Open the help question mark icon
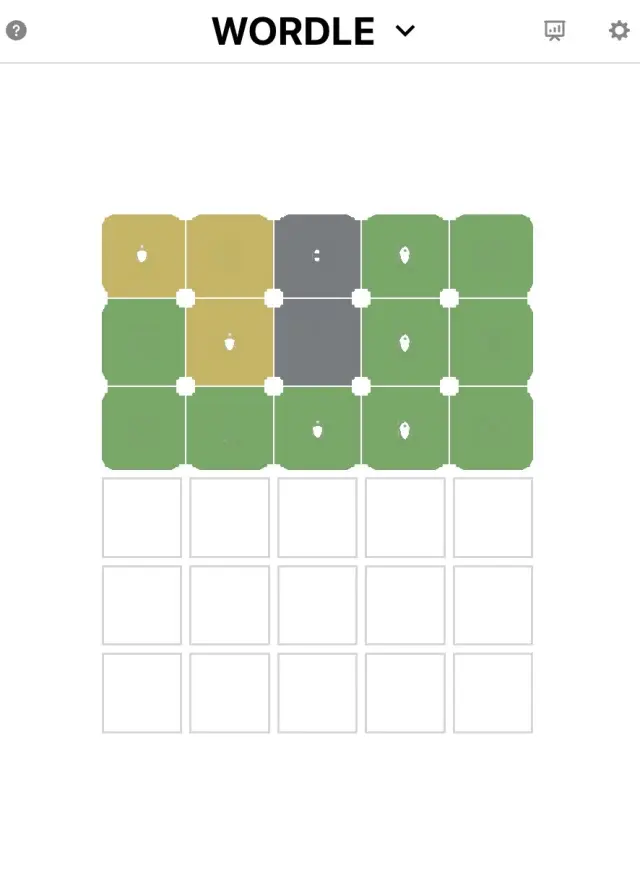 (16, 30)
